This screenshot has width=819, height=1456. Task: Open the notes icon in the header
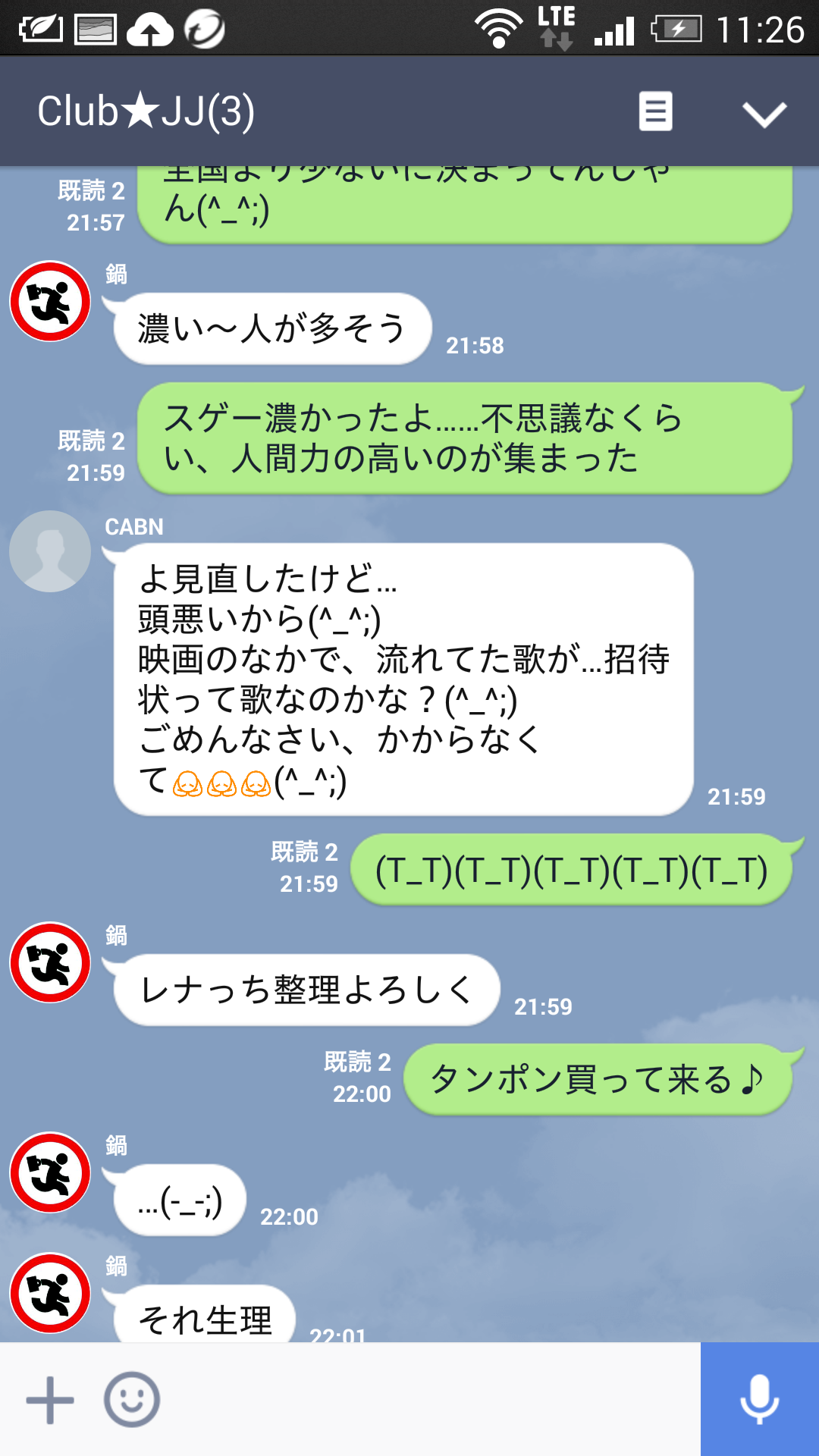click(x=655, y=111)
